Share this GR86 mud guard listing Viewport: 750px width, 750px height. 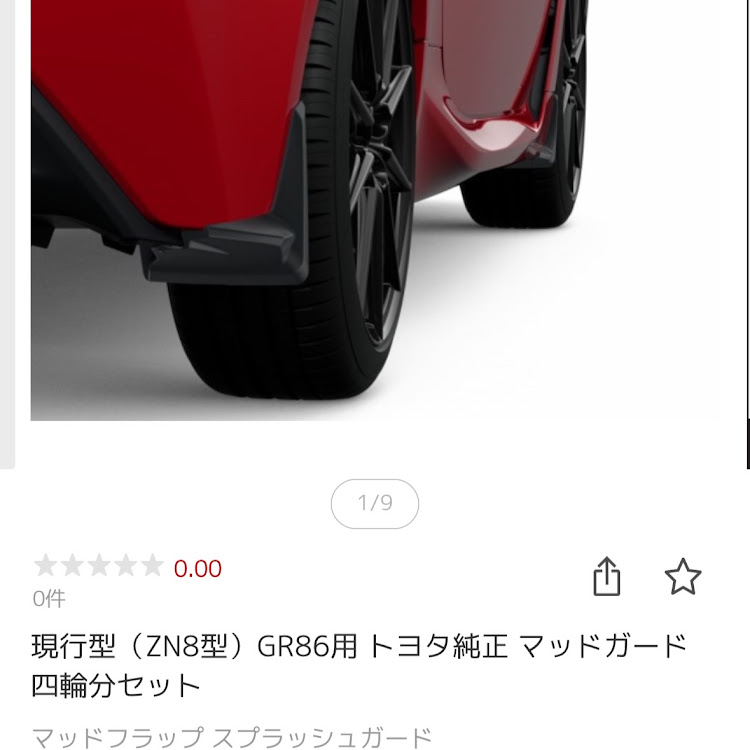click(x=606, y=577)
